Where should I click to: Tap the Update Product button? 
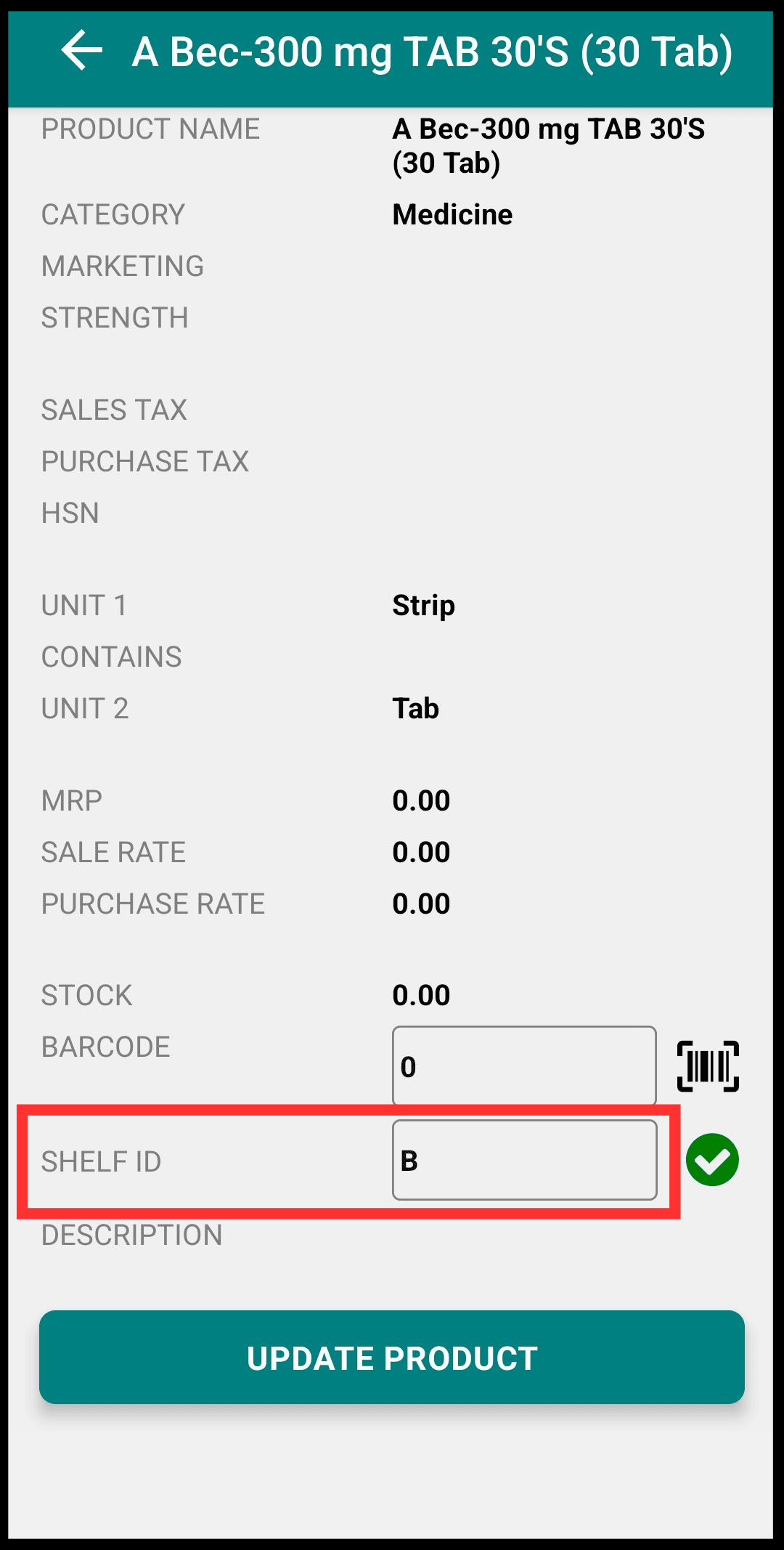point(392,1357)
